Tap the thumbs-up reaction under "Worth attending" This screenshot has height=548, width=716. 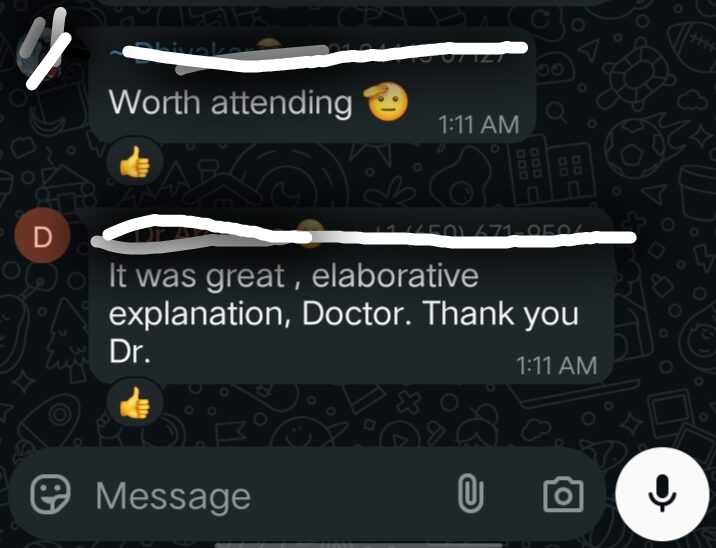(x=134, y=164)
